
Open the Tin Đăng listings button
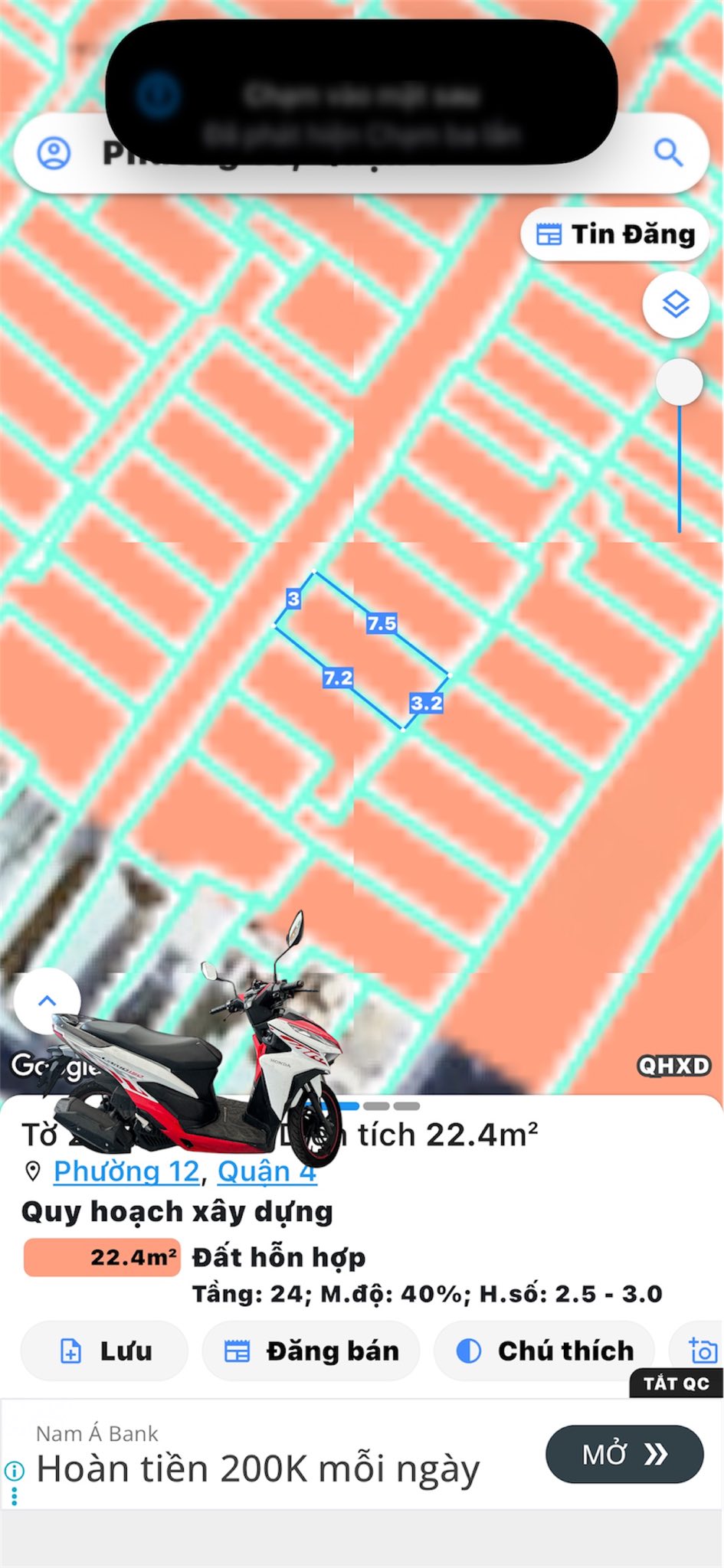tap(615, 234)
